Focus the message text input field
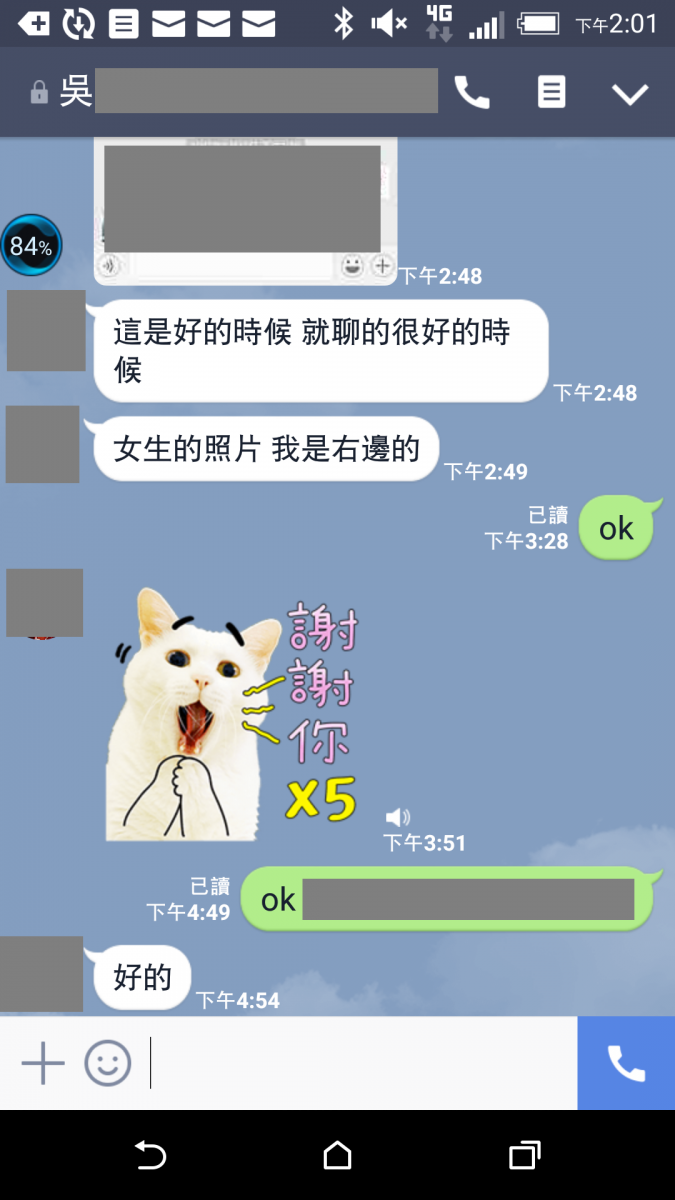 (360, 1063)
